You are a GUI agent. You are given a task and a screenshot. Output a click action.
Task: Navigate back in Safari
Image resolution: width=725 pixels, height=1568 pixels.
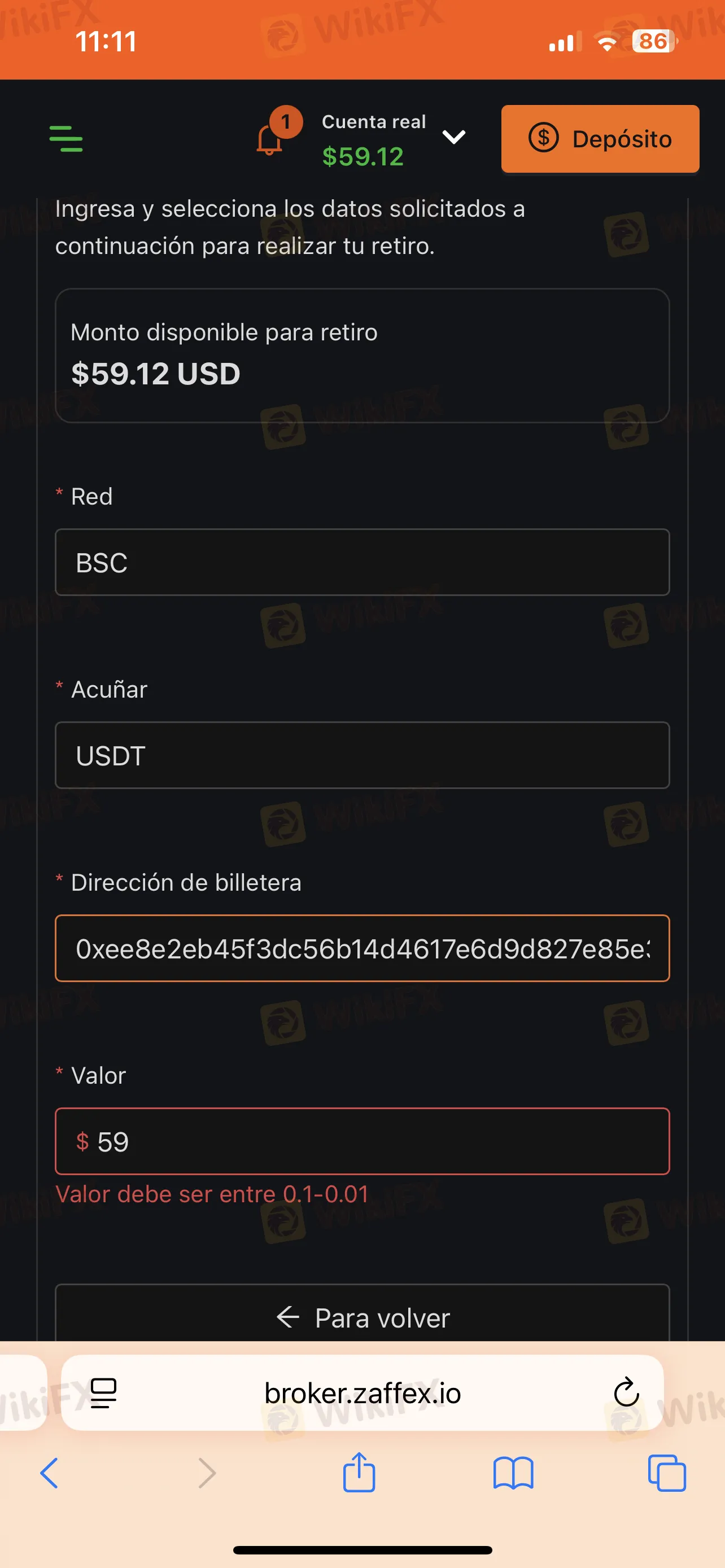(49, 1473)
